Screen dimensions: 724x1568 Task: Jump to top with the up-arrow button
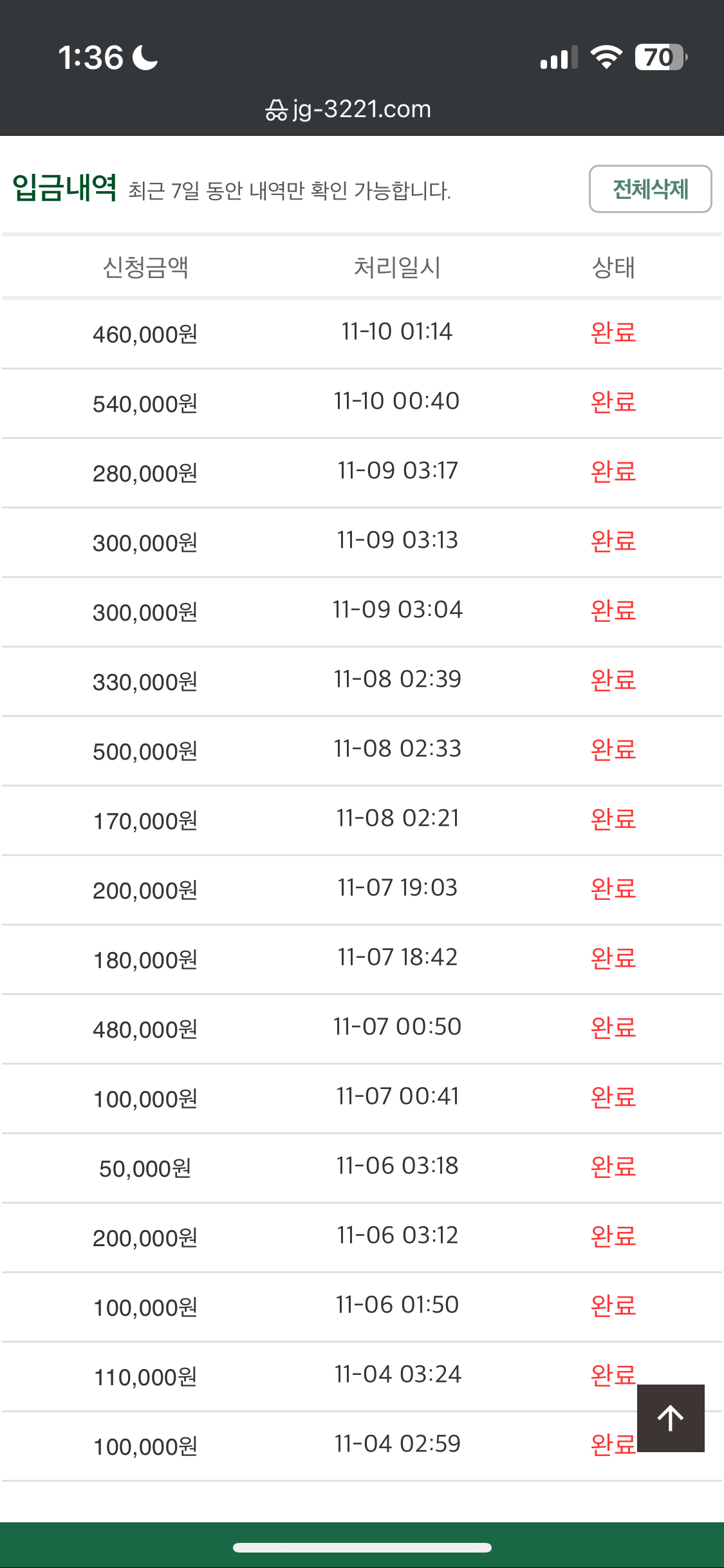[x=671, y=1418]
